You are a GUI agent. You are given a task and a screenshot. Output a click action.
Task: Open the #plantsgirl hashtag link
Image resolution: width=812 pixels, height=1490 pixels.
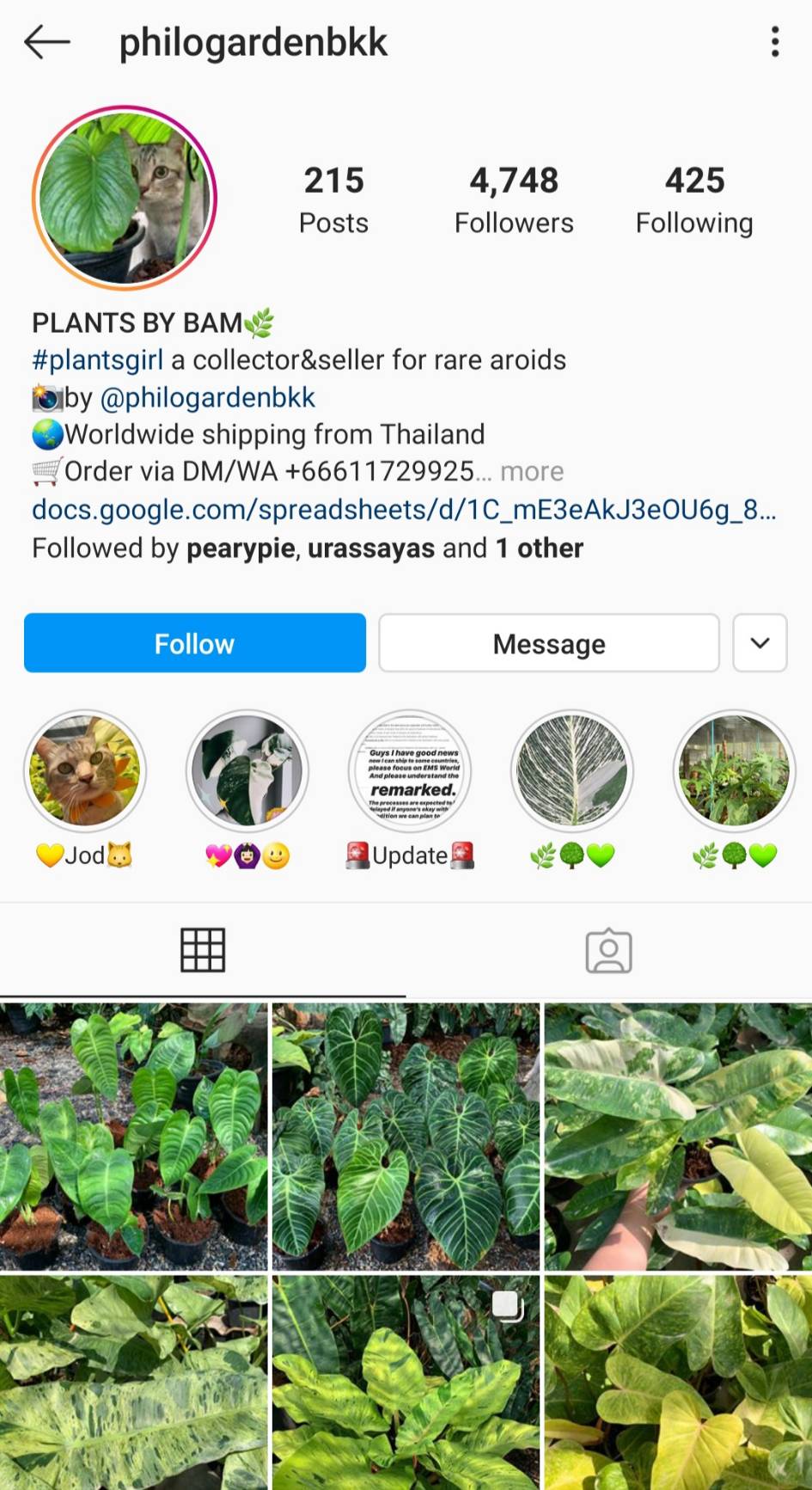[x=97, y=359]
